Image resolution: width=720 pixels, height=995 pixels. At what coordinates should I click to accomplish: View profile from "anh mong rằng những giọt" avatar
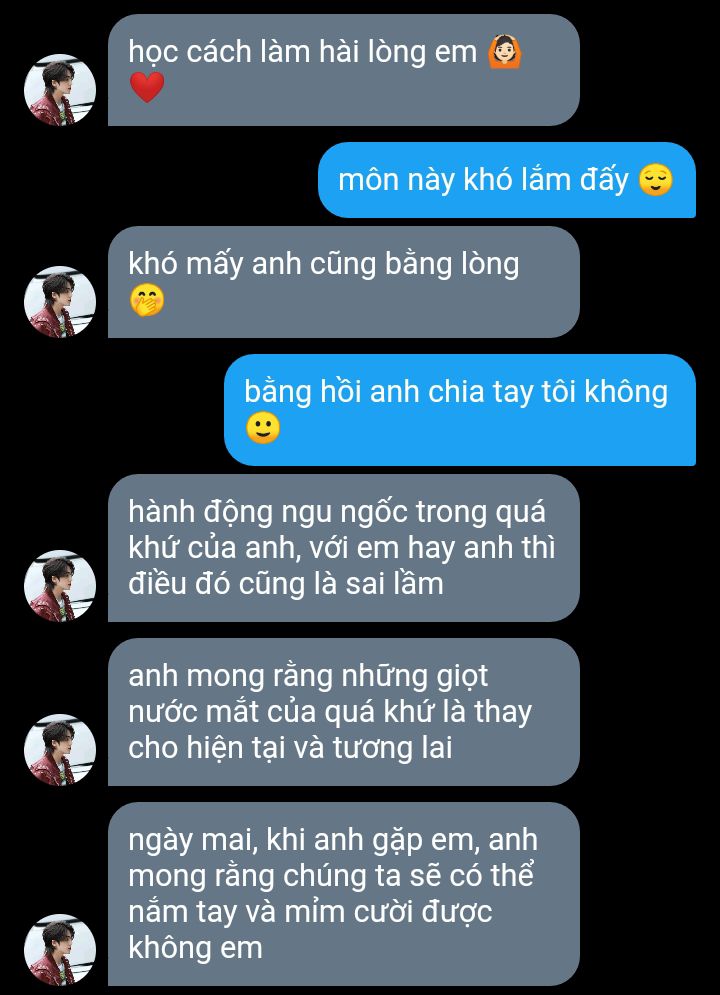[x=60, y=750]
